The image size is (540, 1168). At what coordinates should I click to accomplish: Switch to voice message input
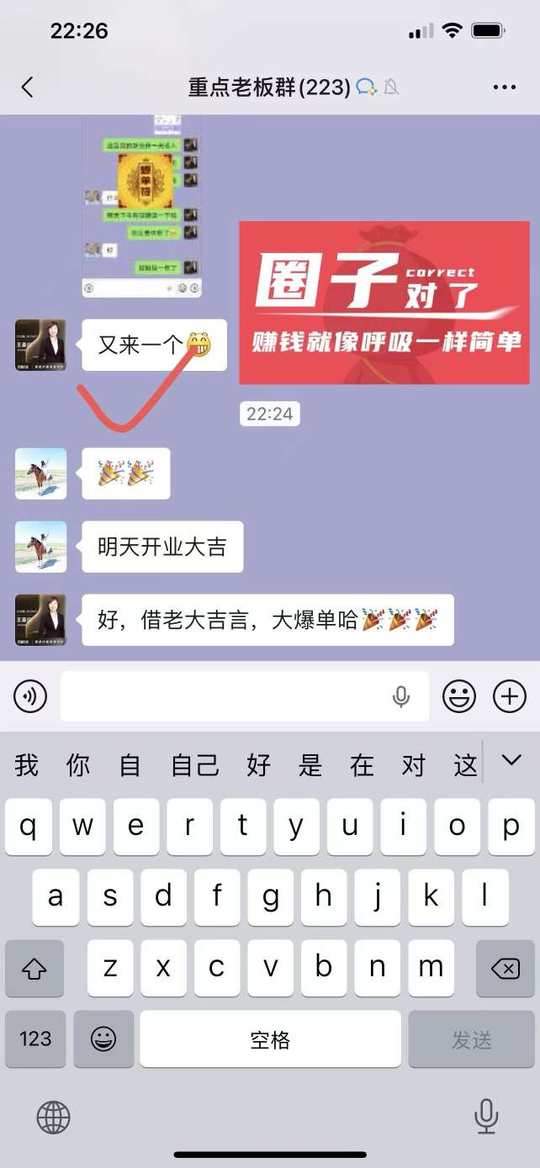click(31, 696)
